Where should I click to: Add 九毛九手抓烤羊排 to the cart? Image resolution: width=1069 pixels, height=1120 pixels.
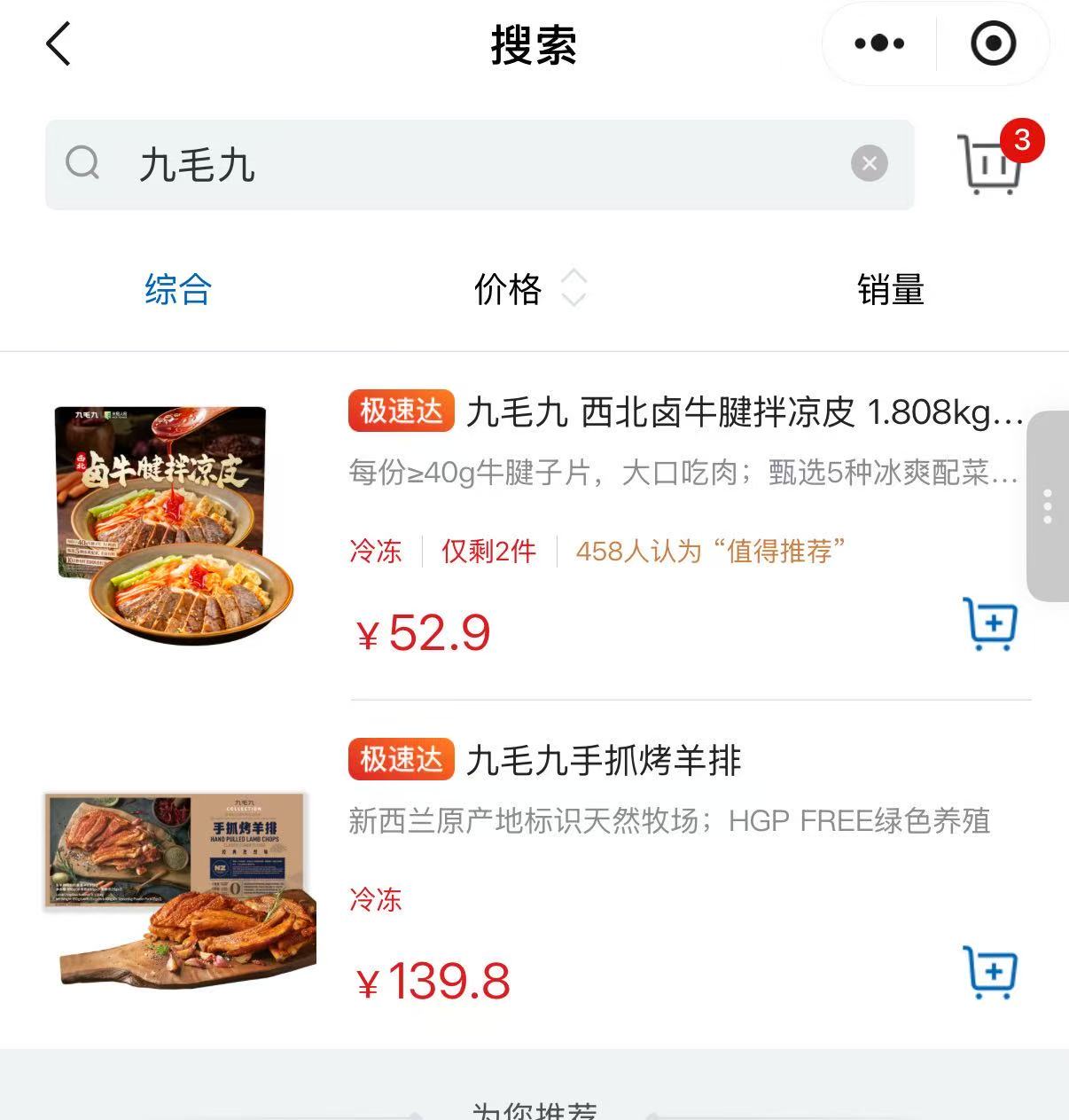tap(989, 973)
